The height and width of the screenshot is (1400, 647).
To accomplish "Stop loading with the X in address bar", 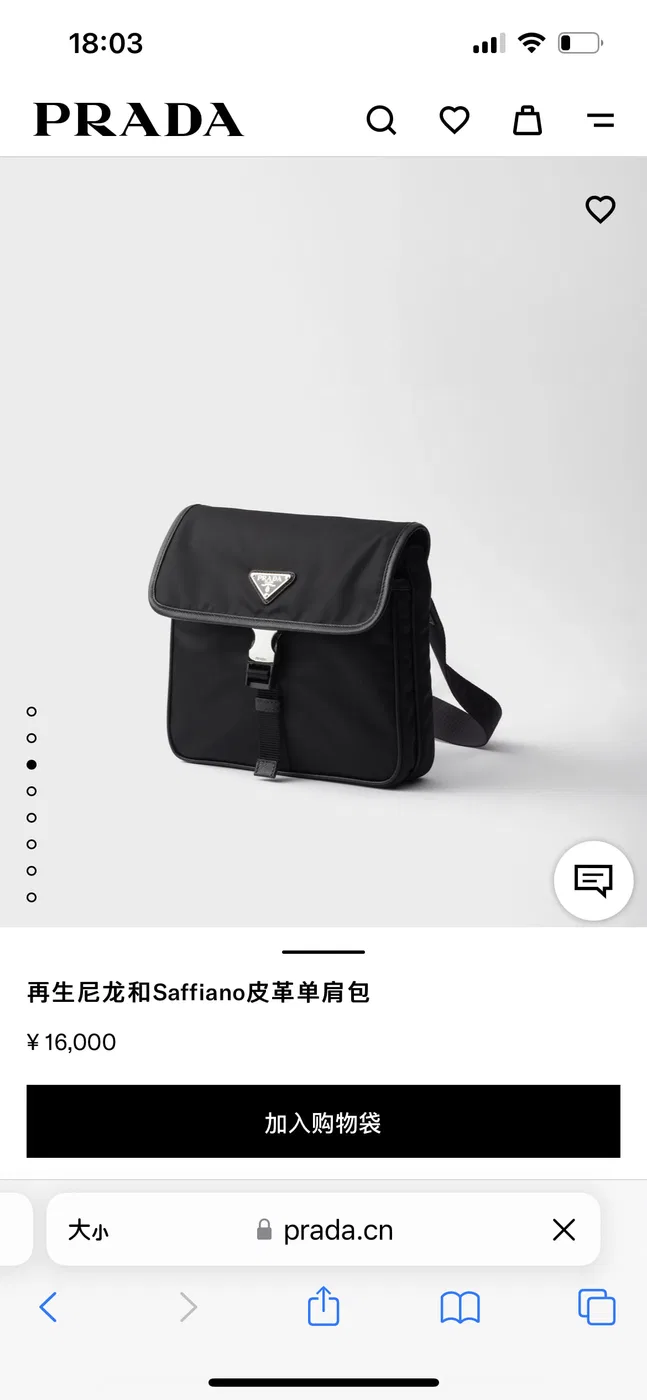I will [x=564, y=1230].
